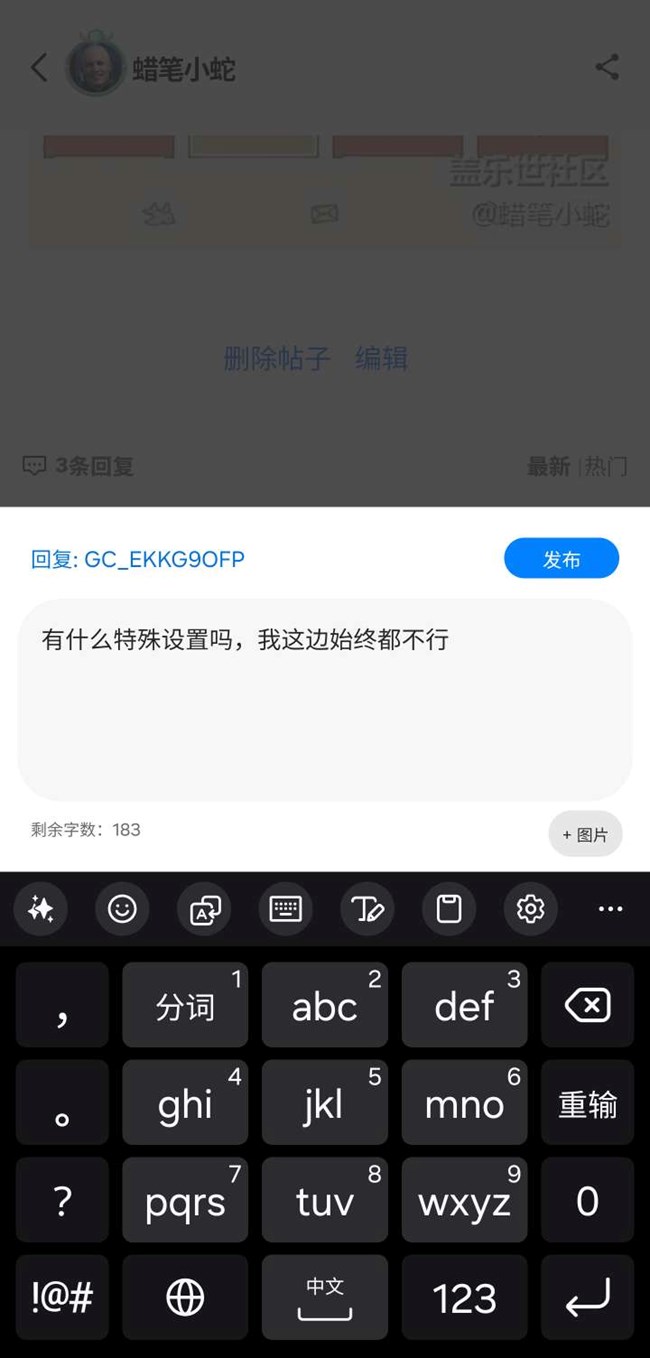
Task: Publish the reply with 发布 button
Action: [561, 559]
